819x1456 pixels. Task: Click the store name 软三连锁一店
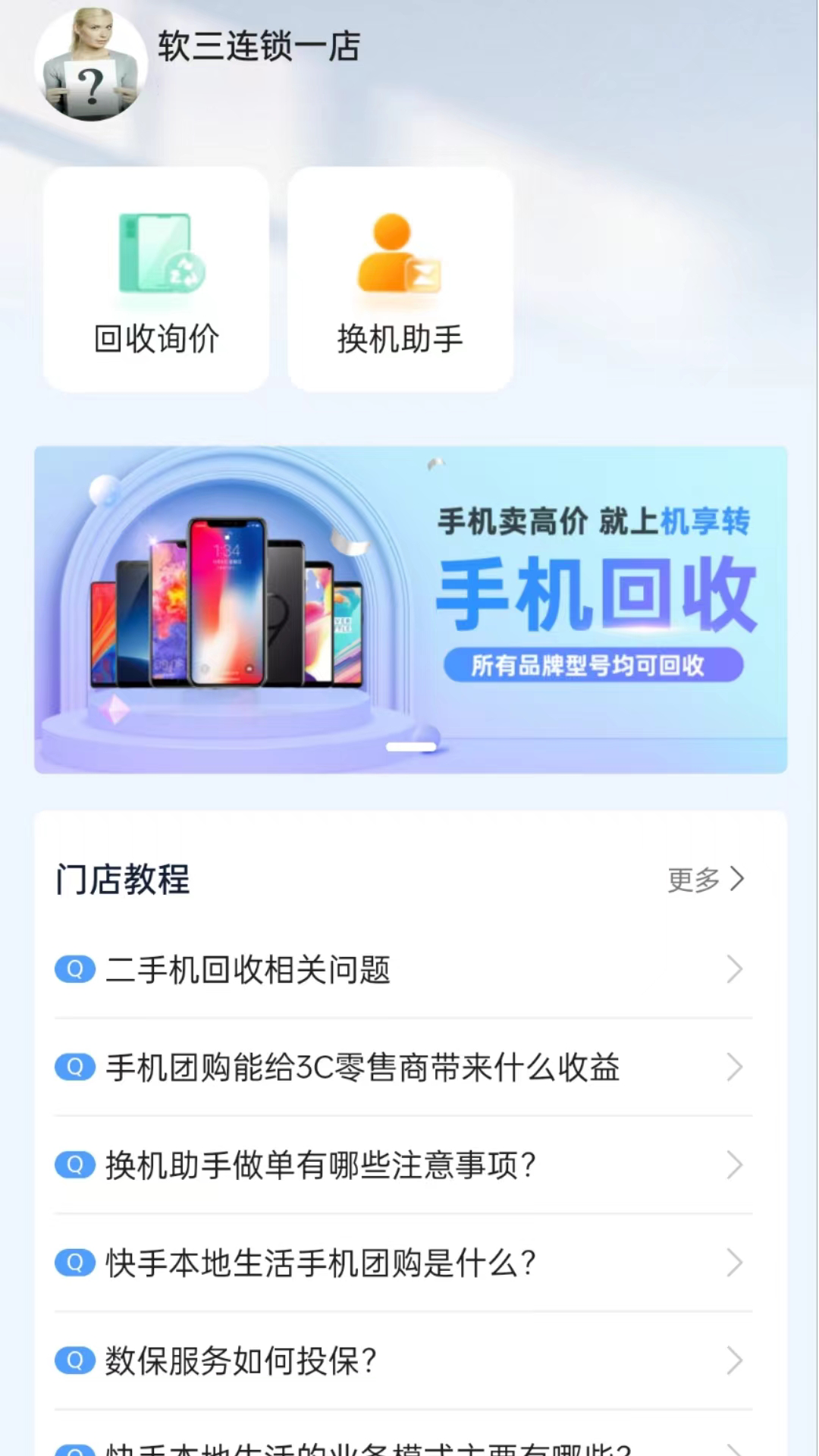(x=259, y=47)
